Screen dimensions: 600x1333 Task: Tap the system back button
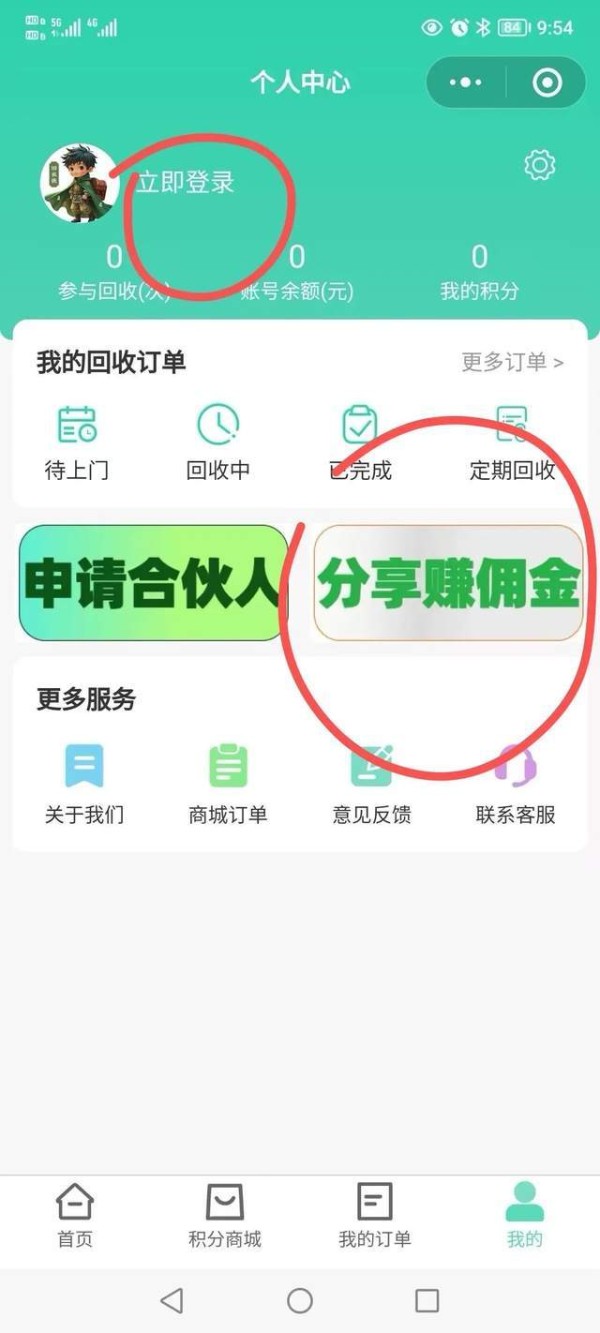(172, 1300)
